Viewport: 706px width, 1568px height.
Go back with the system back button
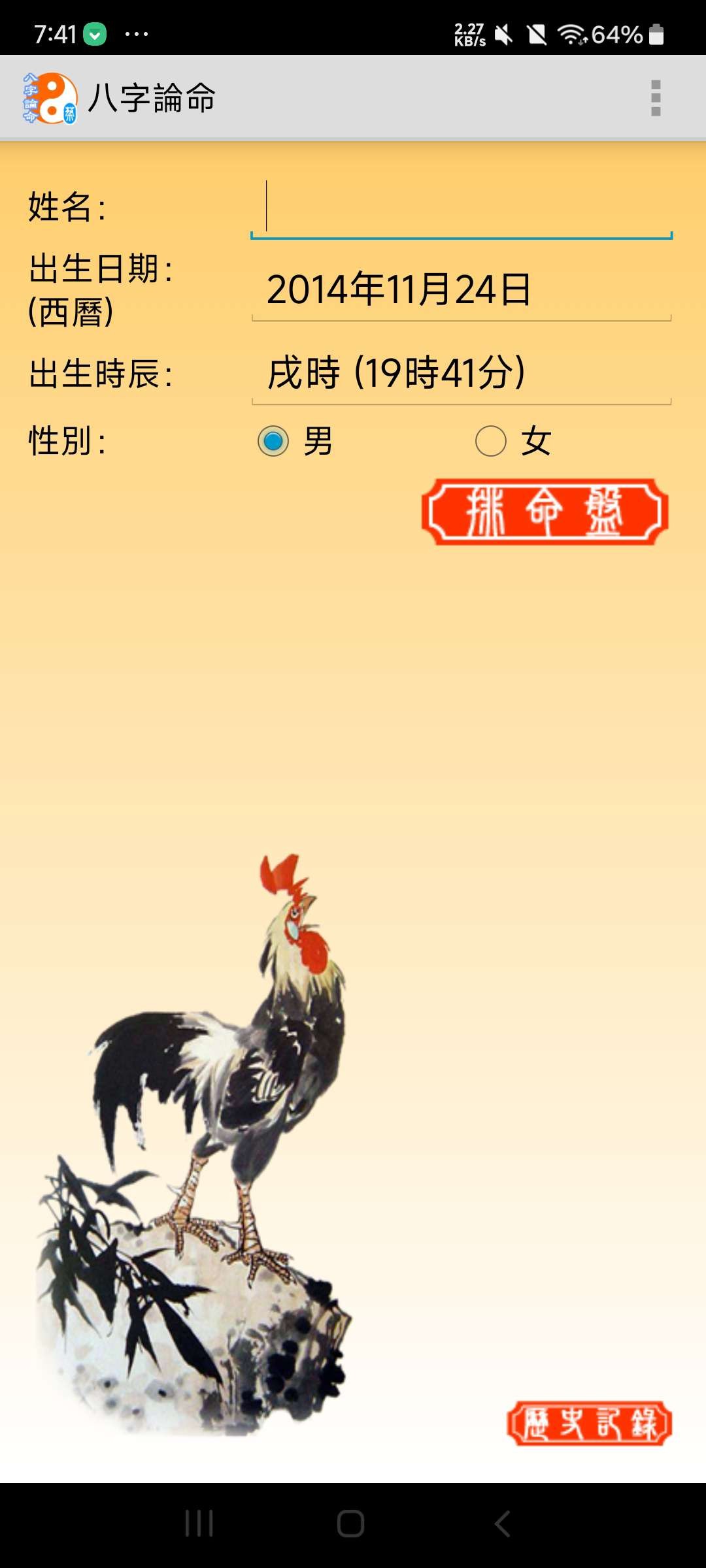pyautogui.click(x=502, y=1524)
